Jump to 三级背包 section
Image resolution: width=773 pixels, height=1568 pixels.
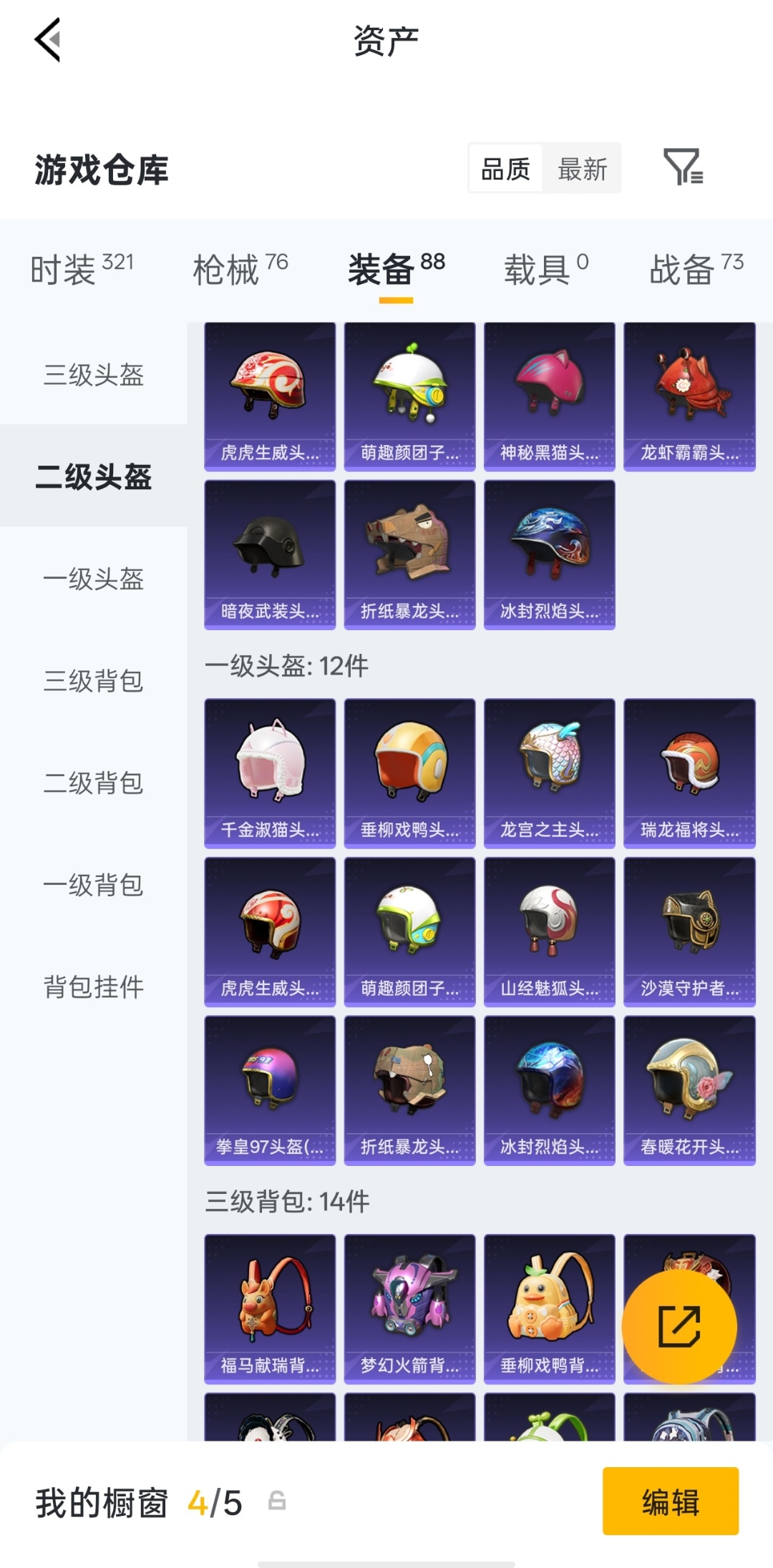pyautogui.click(x=94, y=681)
